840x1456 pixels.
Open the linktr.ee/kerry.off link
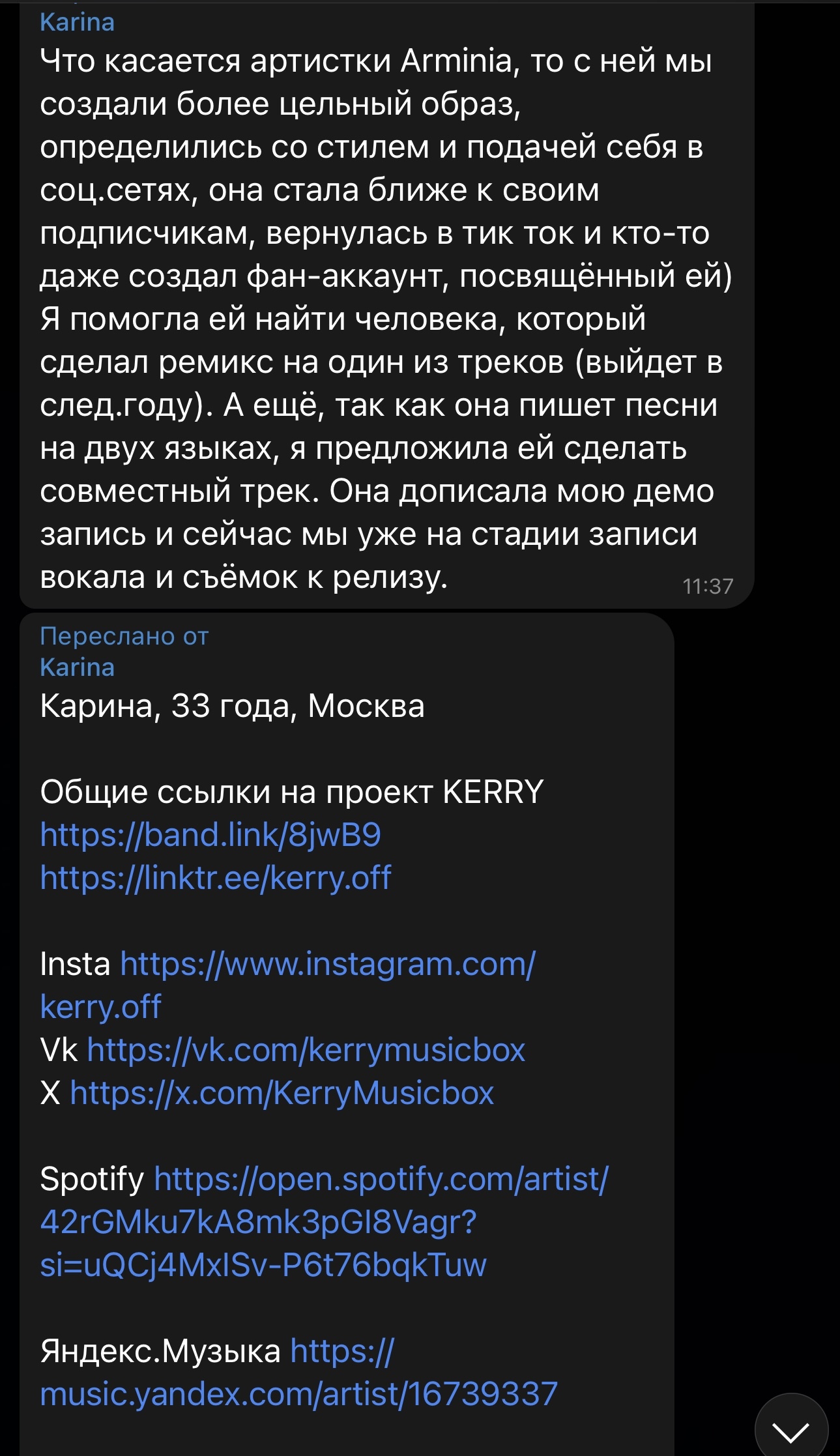click(215, 878)
